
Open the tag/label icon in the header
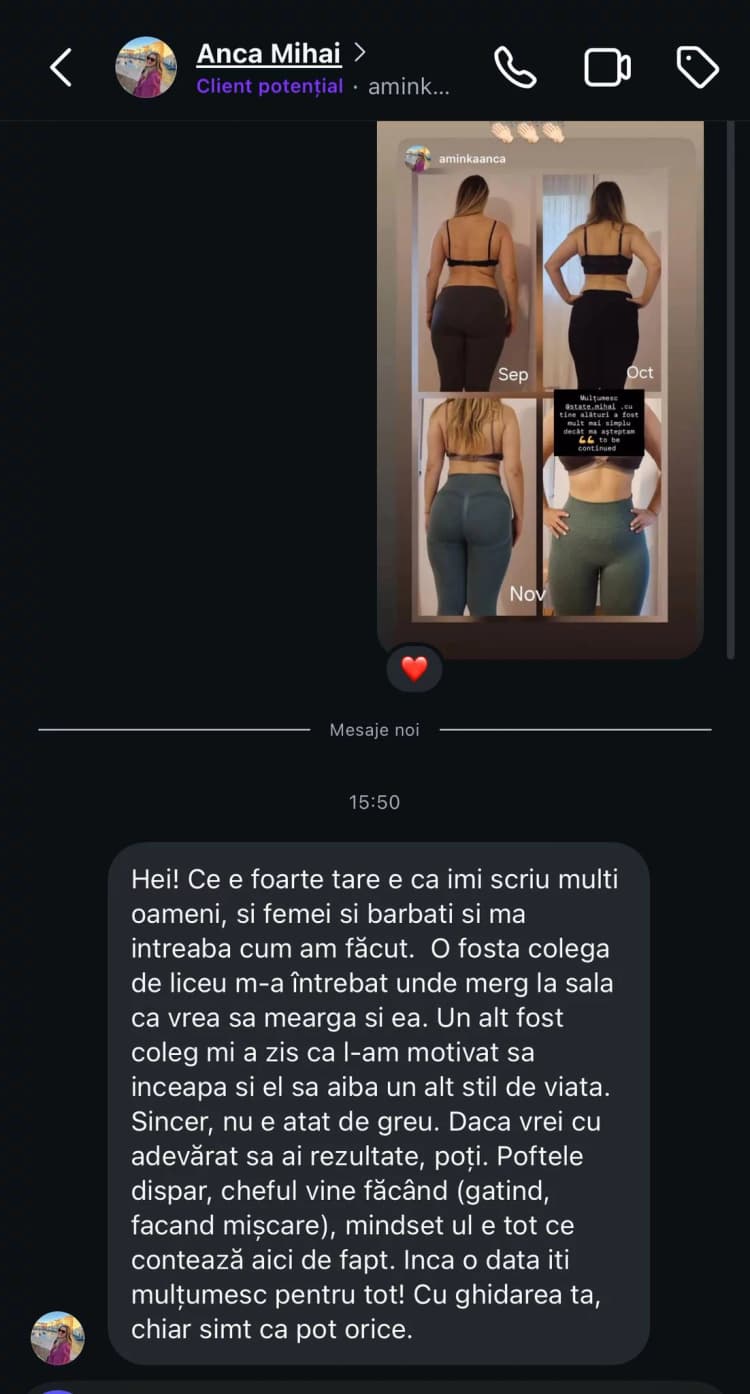click(x=697, y=66)
